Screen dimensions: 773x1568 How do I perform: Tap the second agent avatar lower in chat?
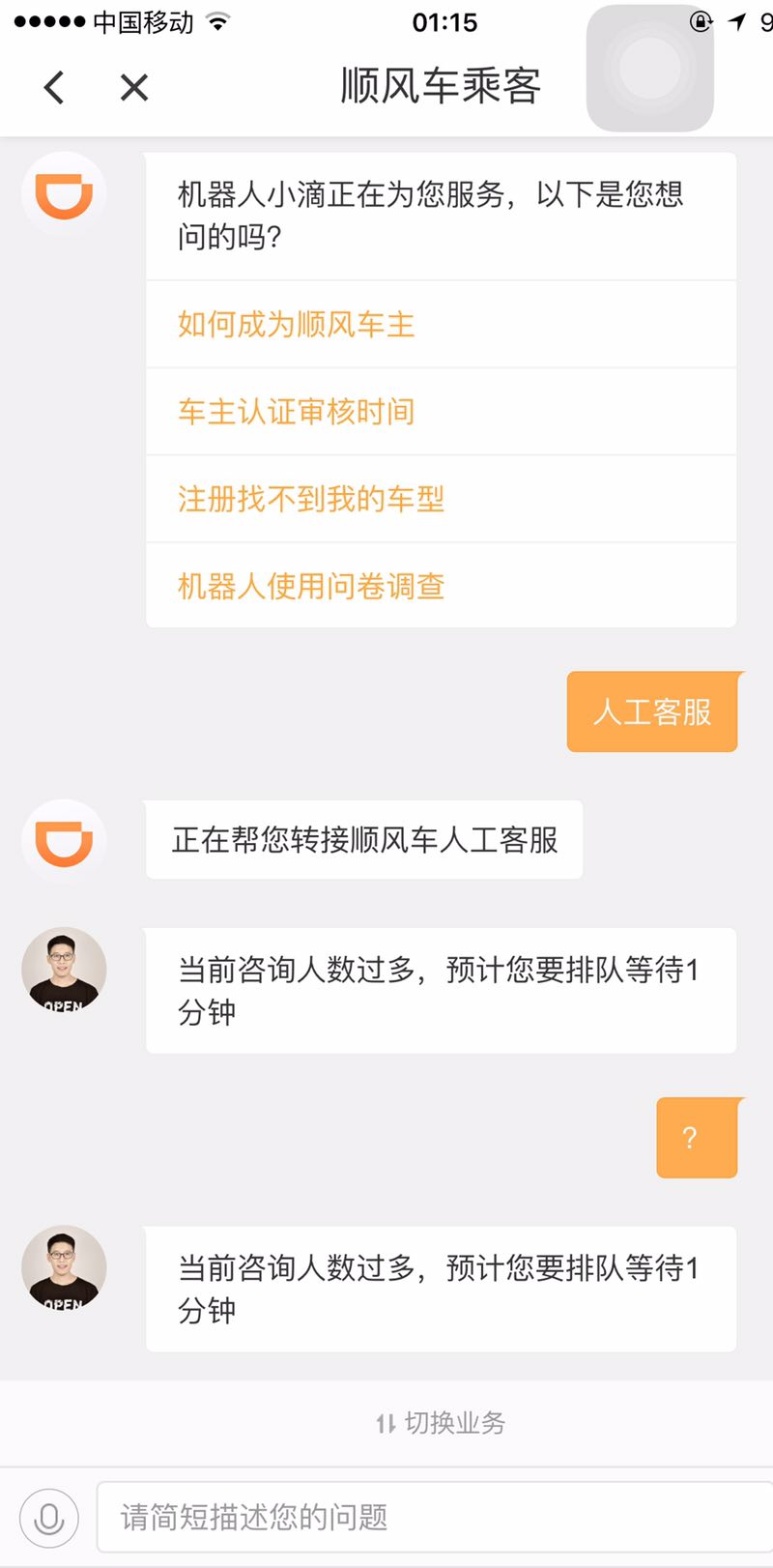tap(63, 1268)
